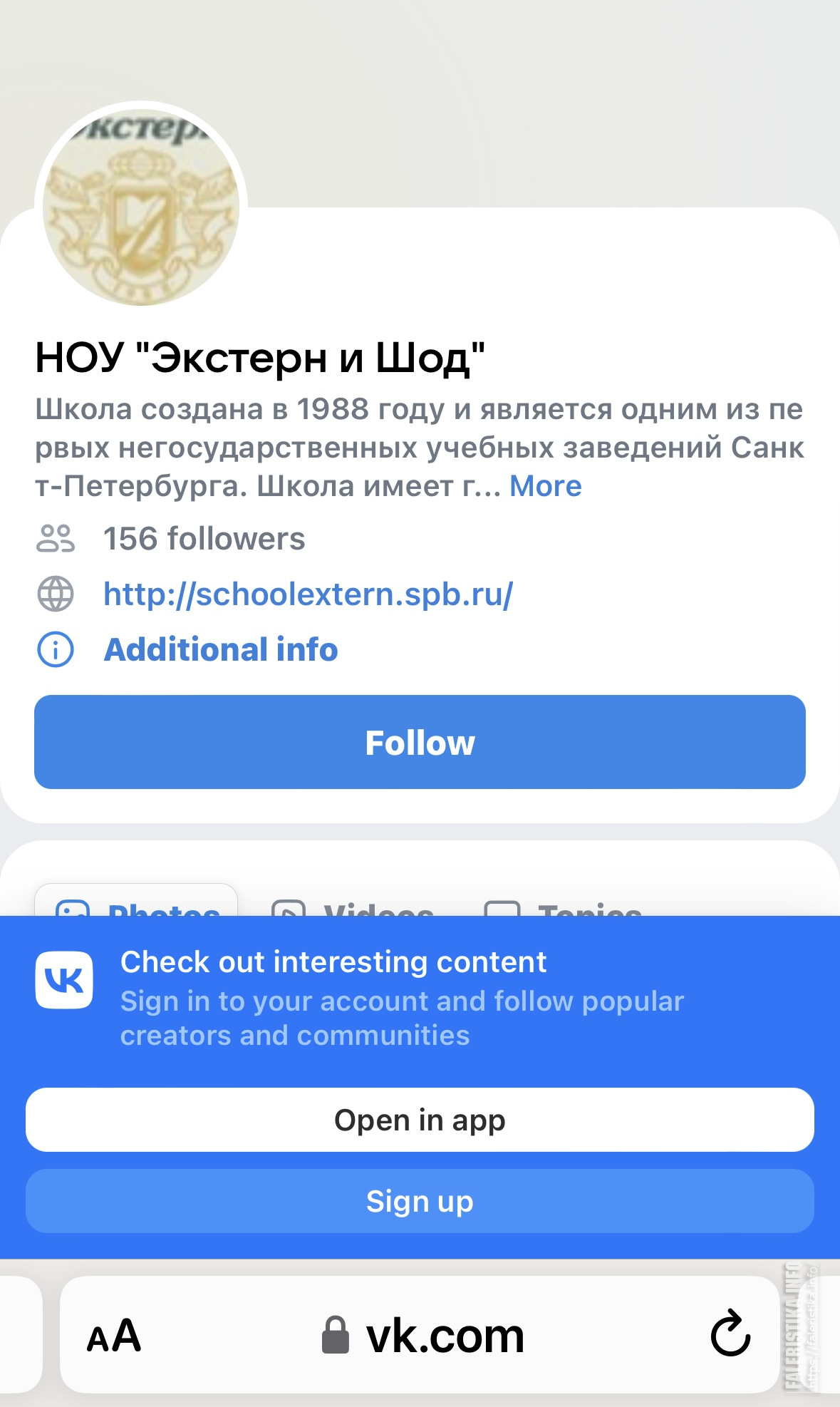The height and width of the screenshot is (1407, 840).
Task: Tap Open in app button
Action: [420, 1120]
